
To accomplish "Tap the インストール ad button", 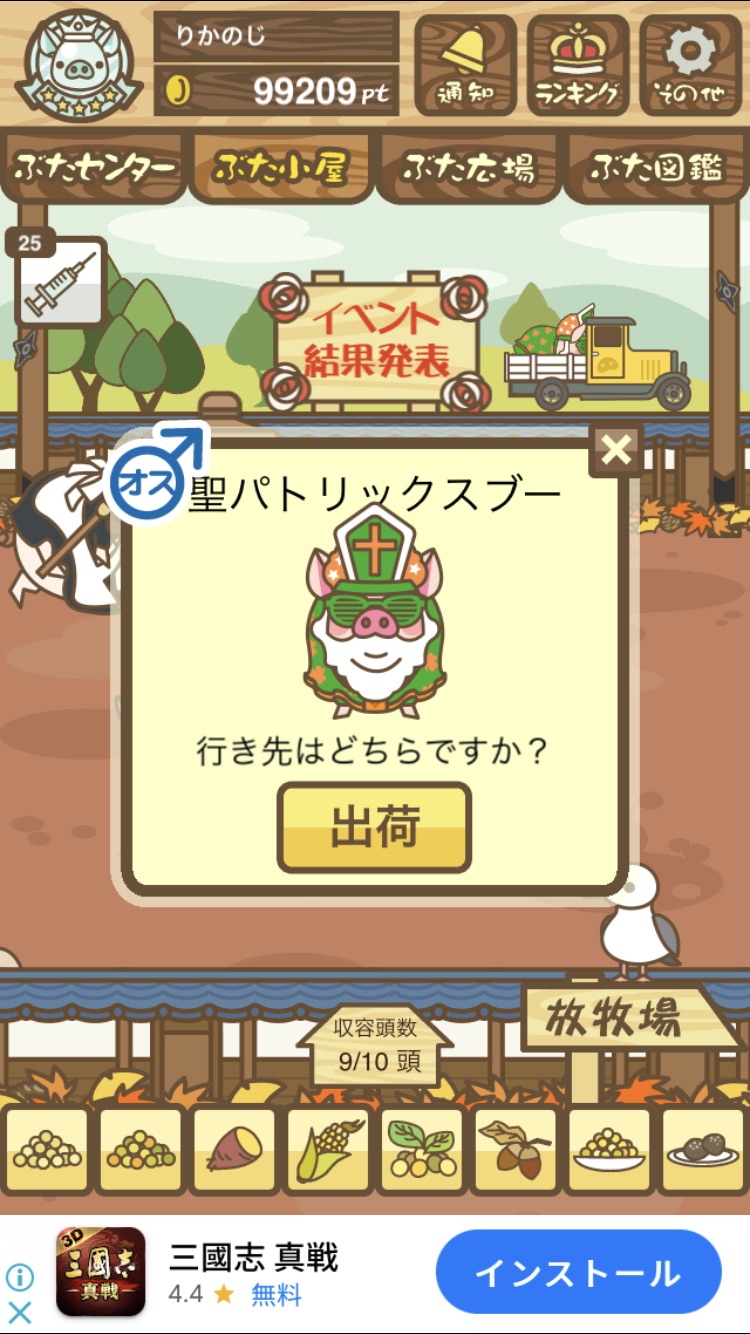I will (578, 1272).
